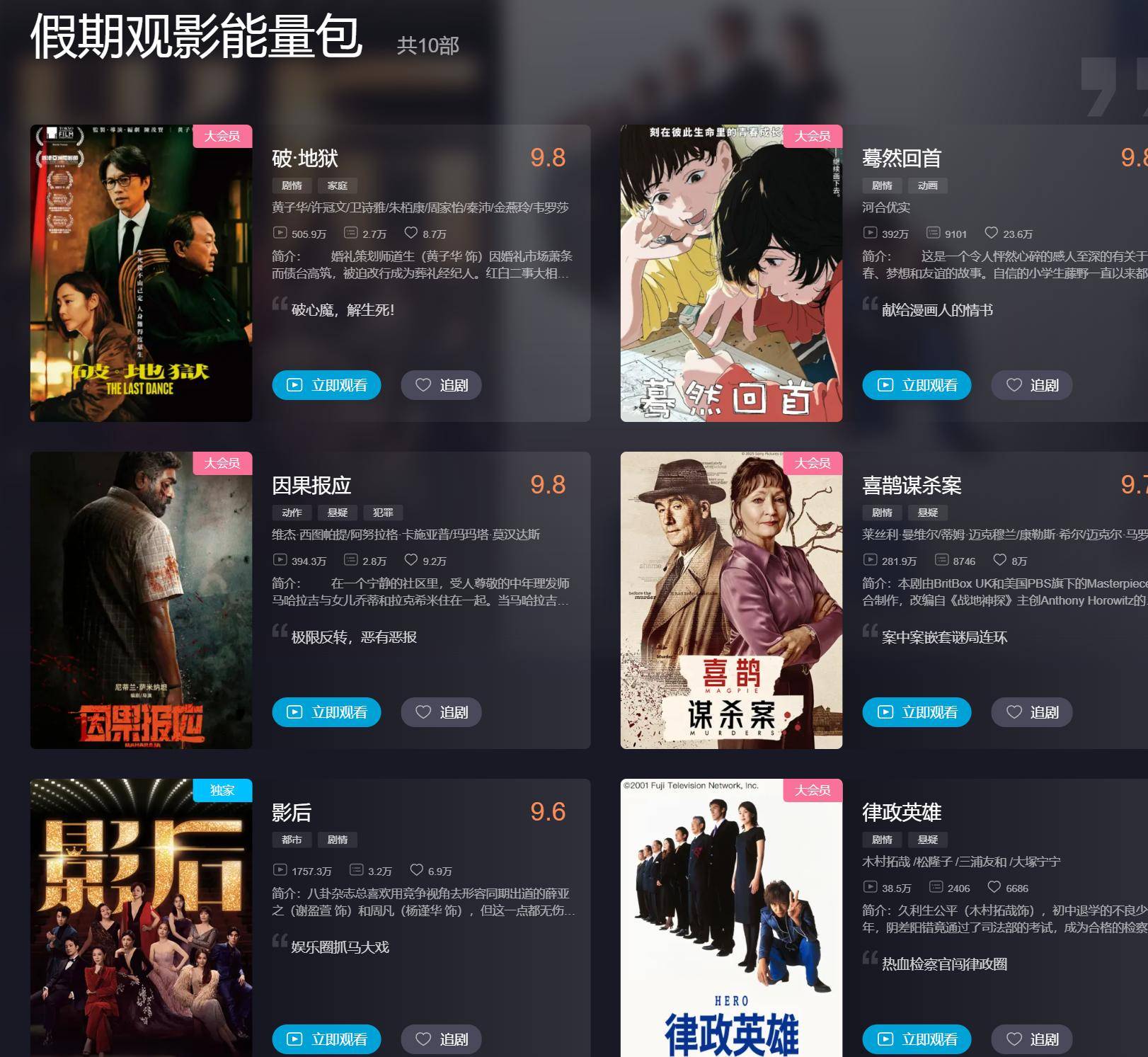This screenshot has width=1148, height=1057.
Task: Open the 因果报应 poster
Action: (x=141, y=600)
